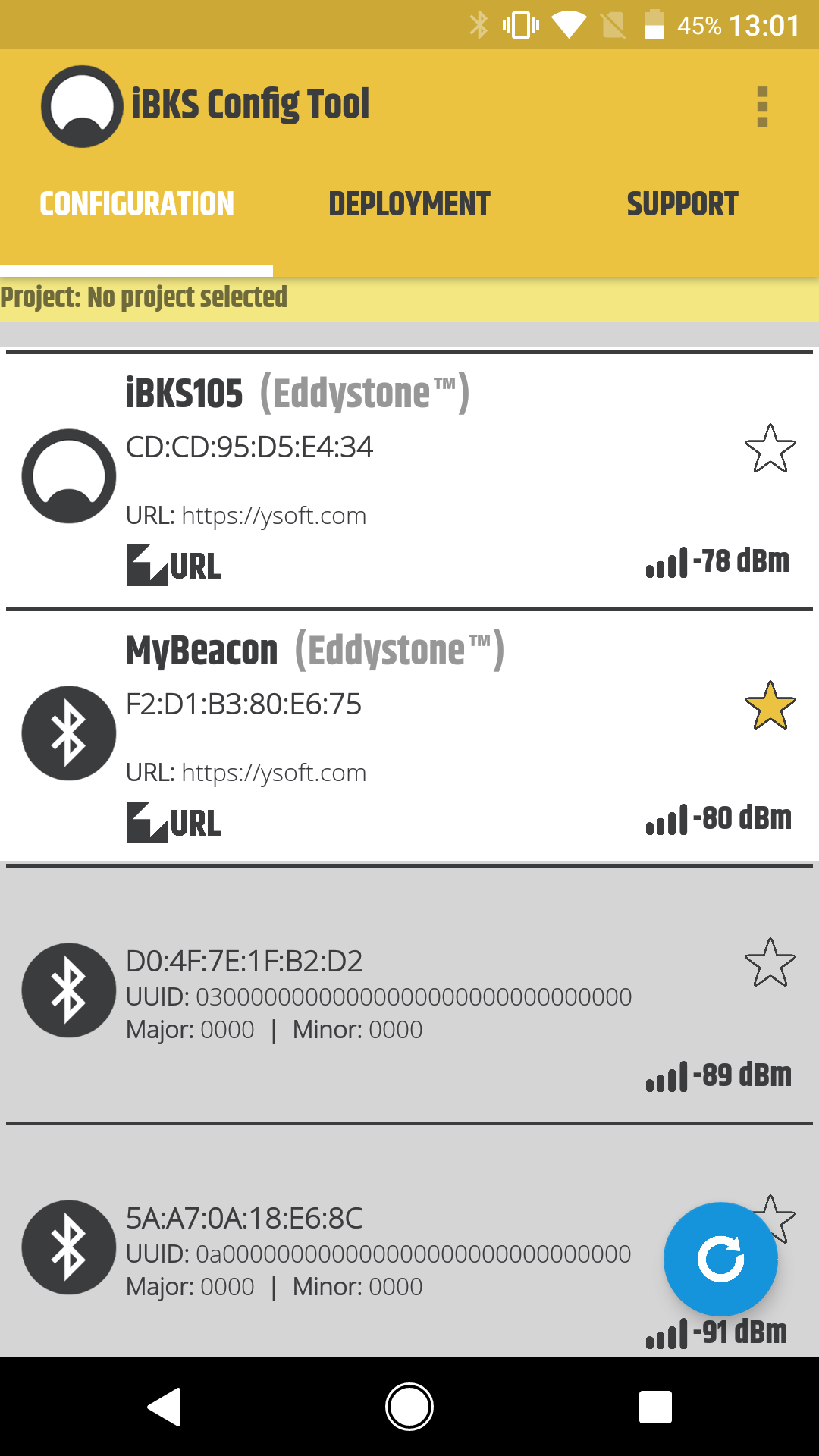Tap the system home button

point(409,1407)
